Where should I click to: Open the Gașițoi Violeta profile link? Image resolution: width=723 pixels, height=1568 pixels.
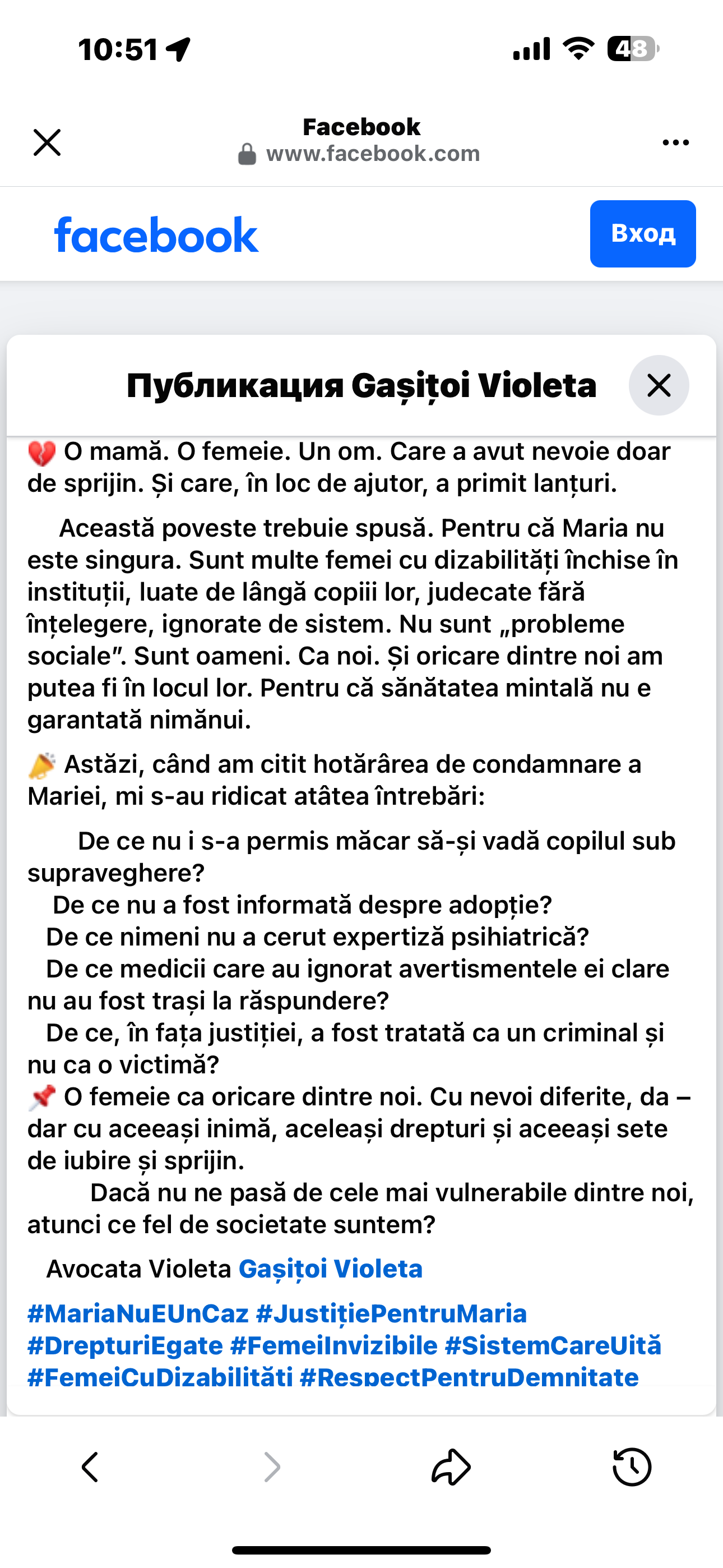tap(331, 1269)
